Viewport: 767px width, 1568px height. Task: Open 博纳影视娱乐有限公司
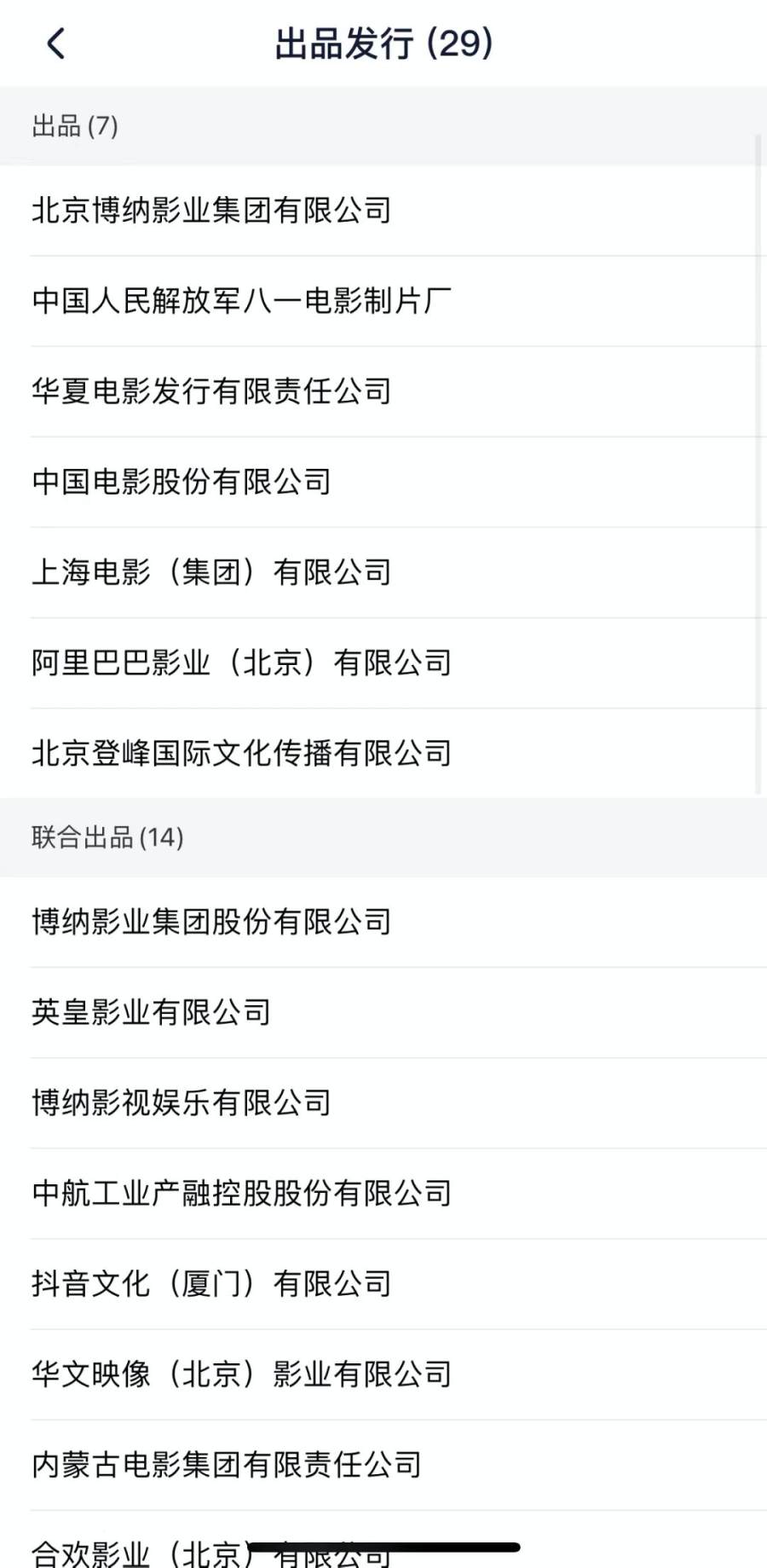click(x=182, y=1102)
